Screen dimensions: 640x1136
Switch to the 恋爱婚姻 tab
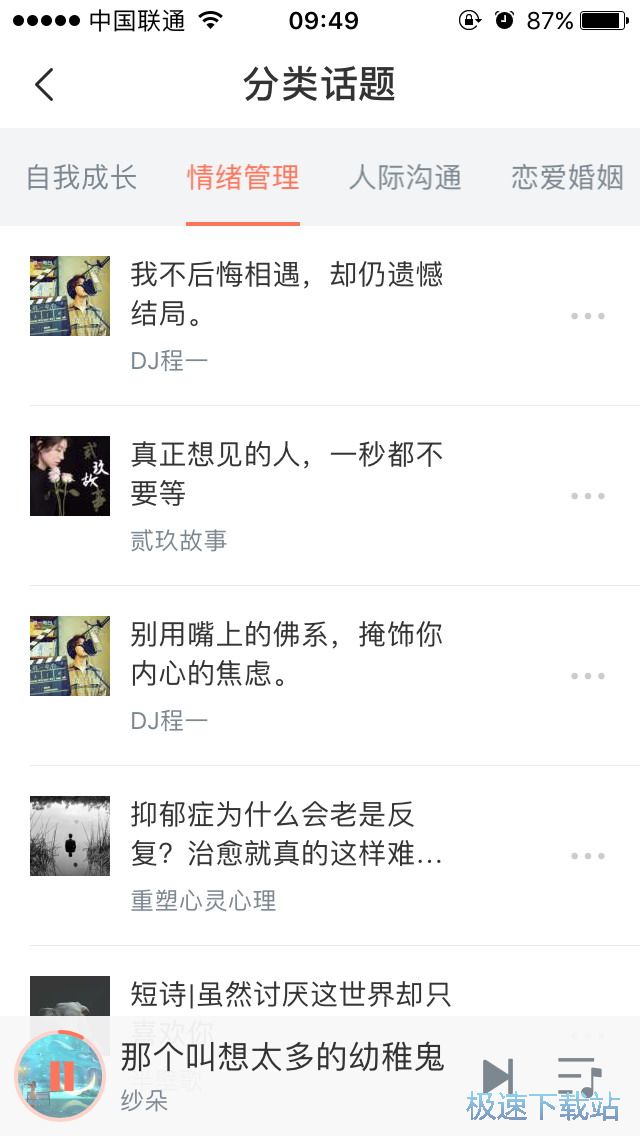point(567,178)
